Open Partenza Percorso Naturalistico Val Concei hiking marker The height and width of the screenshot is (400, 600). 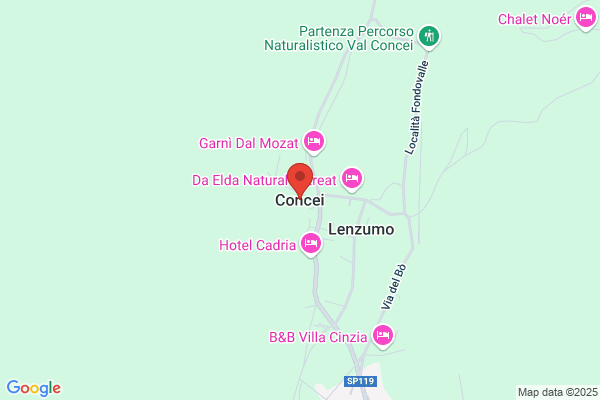tap(429, 37)
